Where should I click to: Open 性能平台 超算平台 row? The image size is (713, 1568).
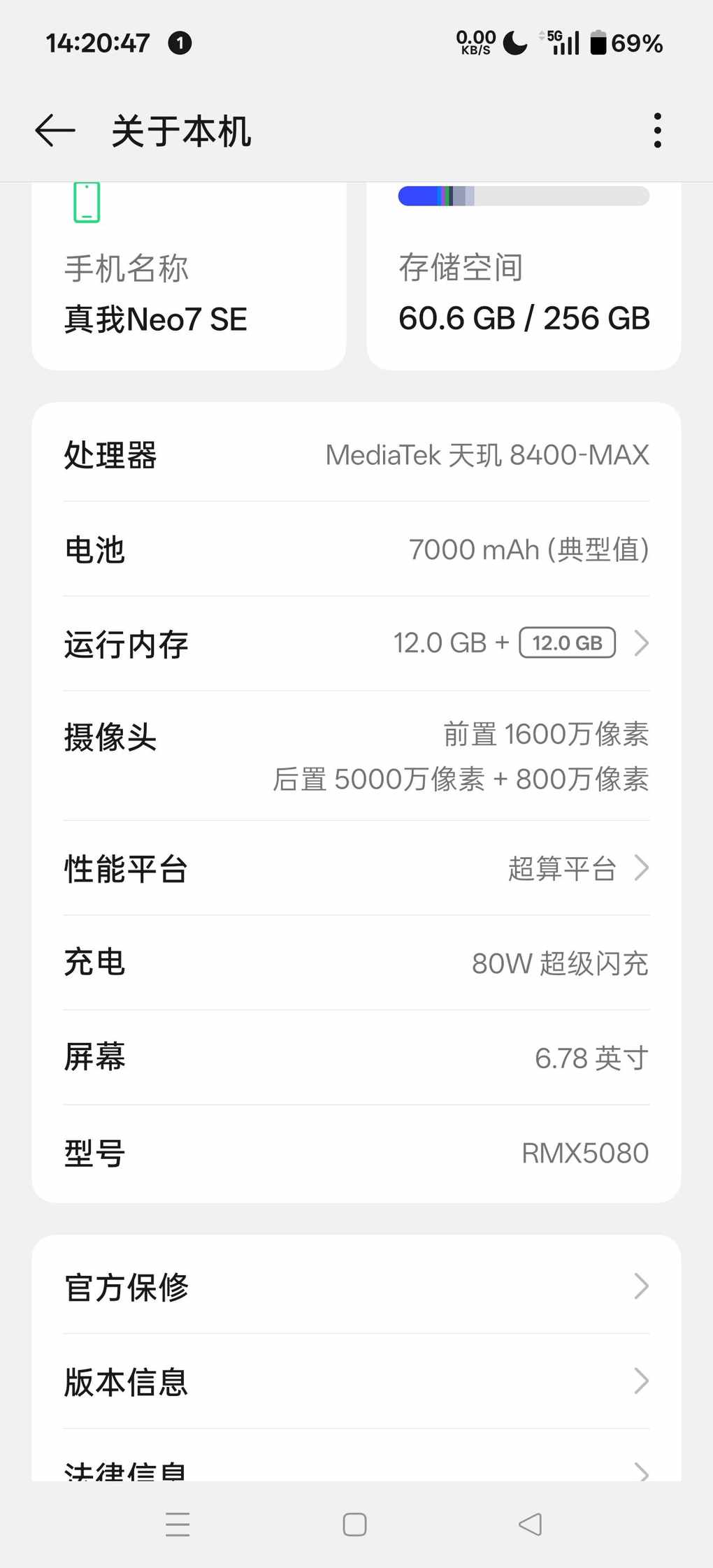[x=356, y=868]
